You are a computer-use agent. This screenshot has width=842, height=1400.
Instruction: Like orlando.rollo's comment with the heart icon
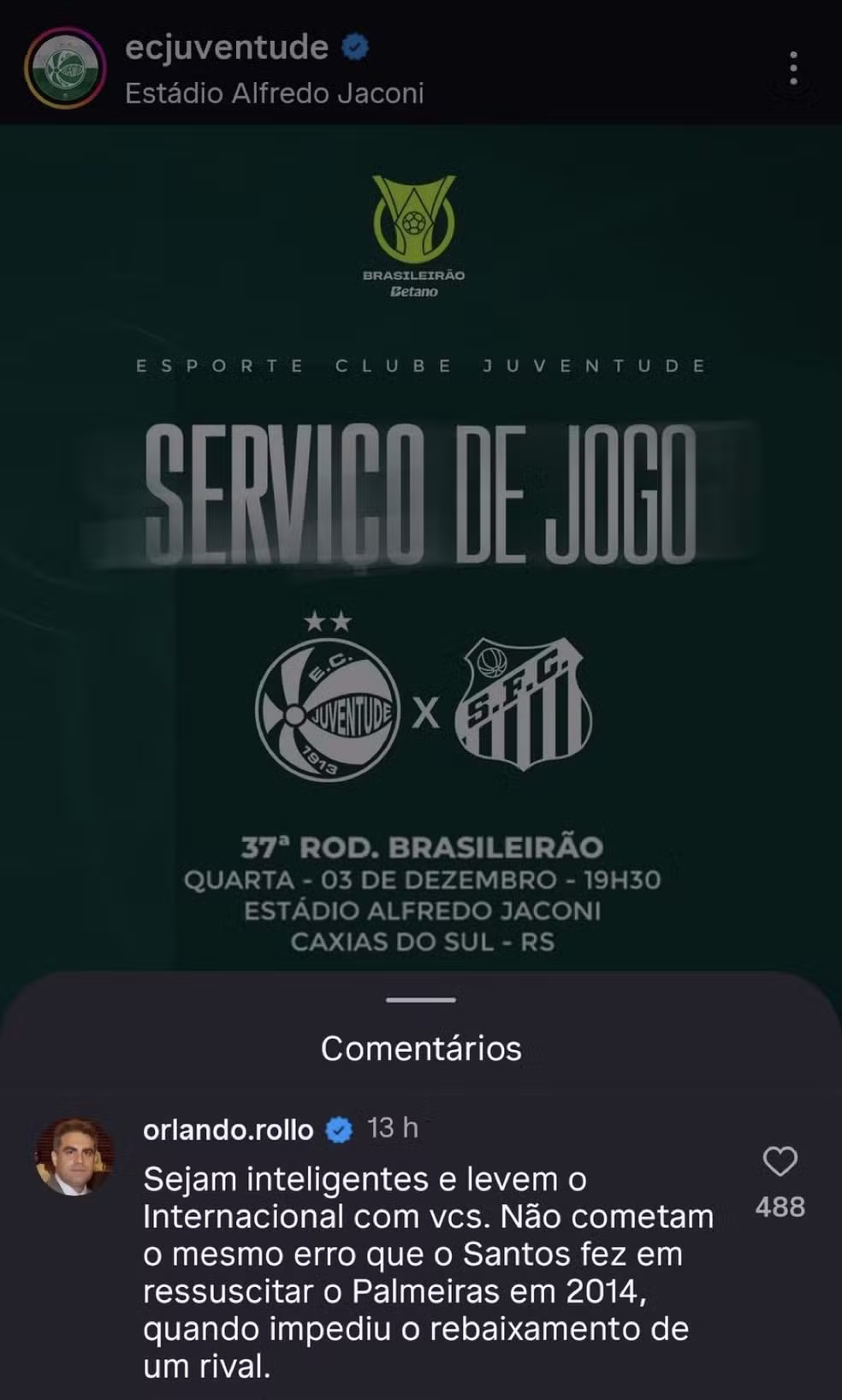(x=780, y=1160)
